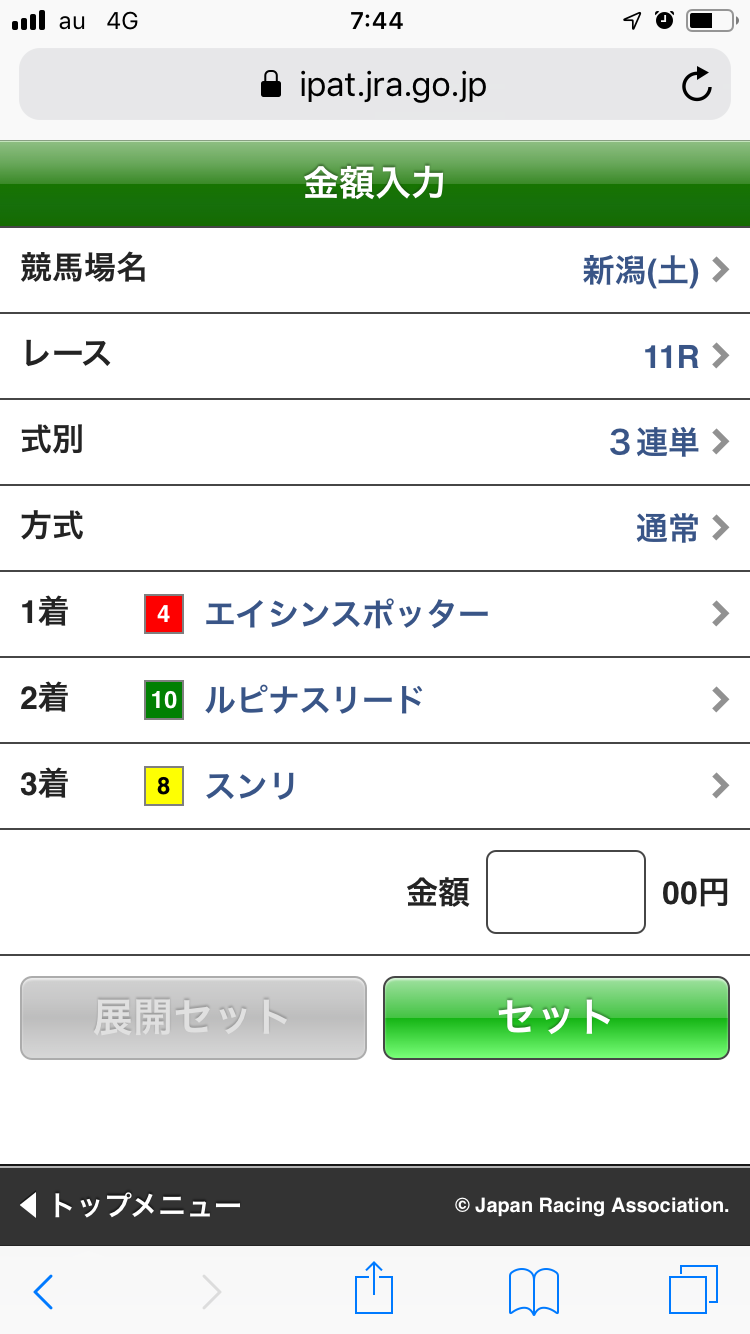The image size is (750, 1334).
Task: Open the 式別 bet type row
Action: click(x=375, y=442)
